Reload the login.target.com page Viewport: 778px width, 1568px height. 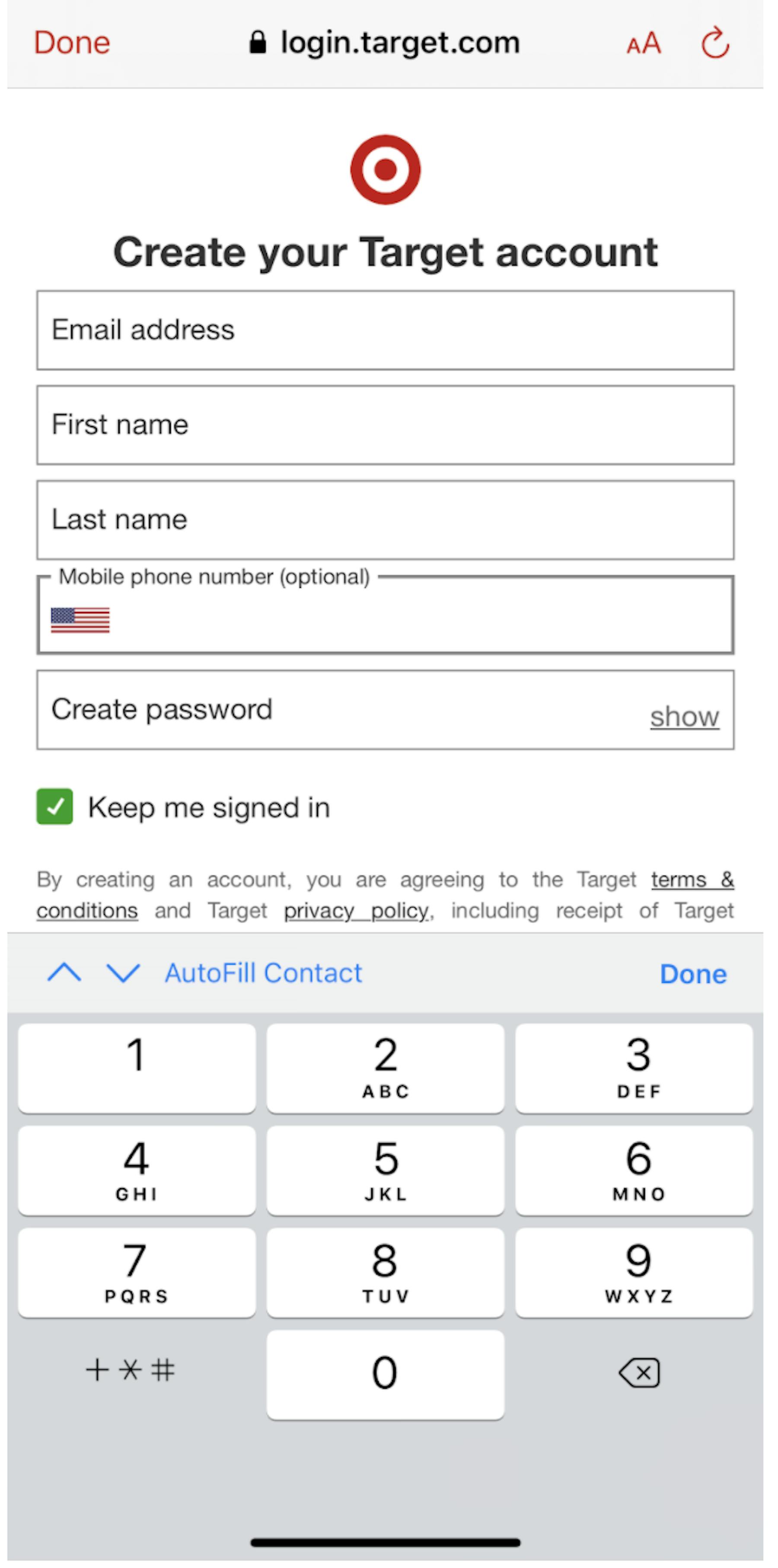[715, 43]
